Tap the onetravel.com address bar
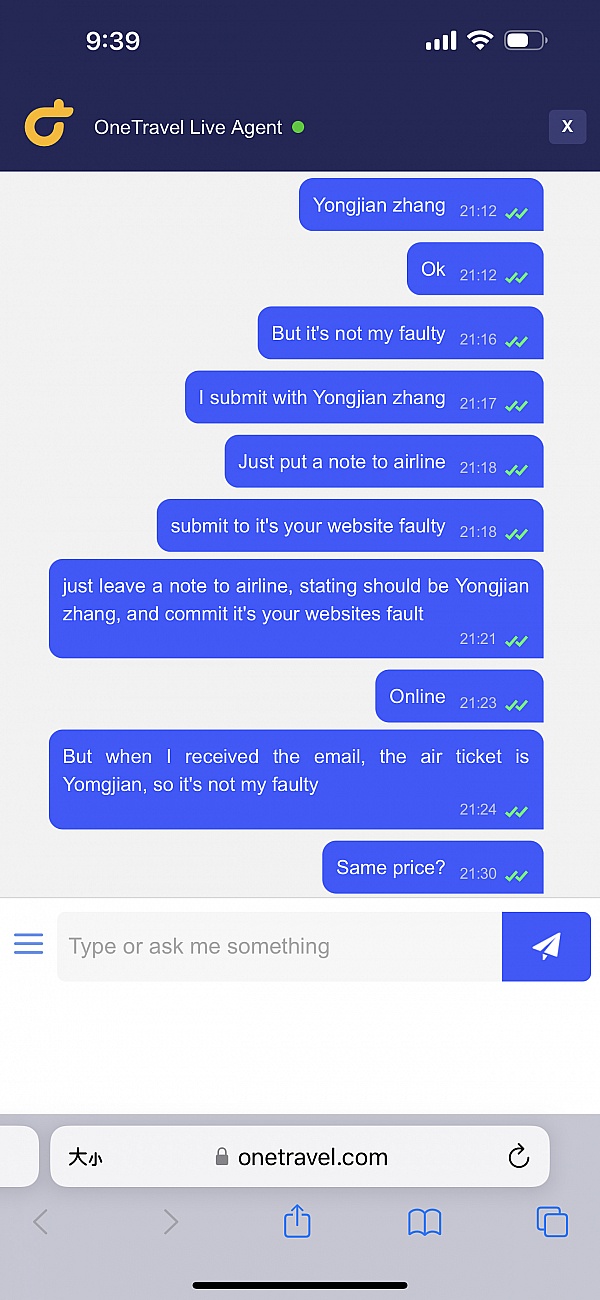 302,1157
